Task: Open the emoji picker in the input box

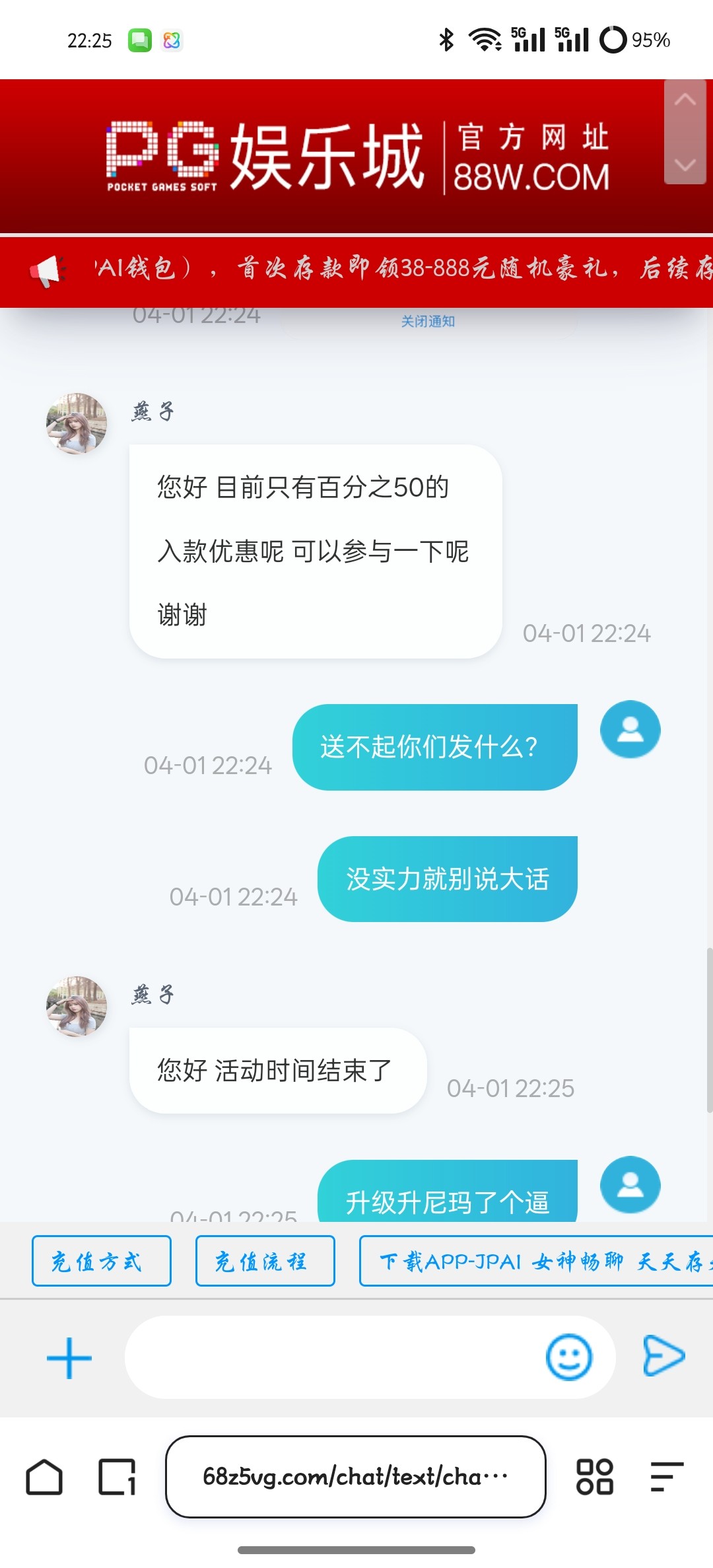Action: pyautogui.click(x=568, y=1357)
